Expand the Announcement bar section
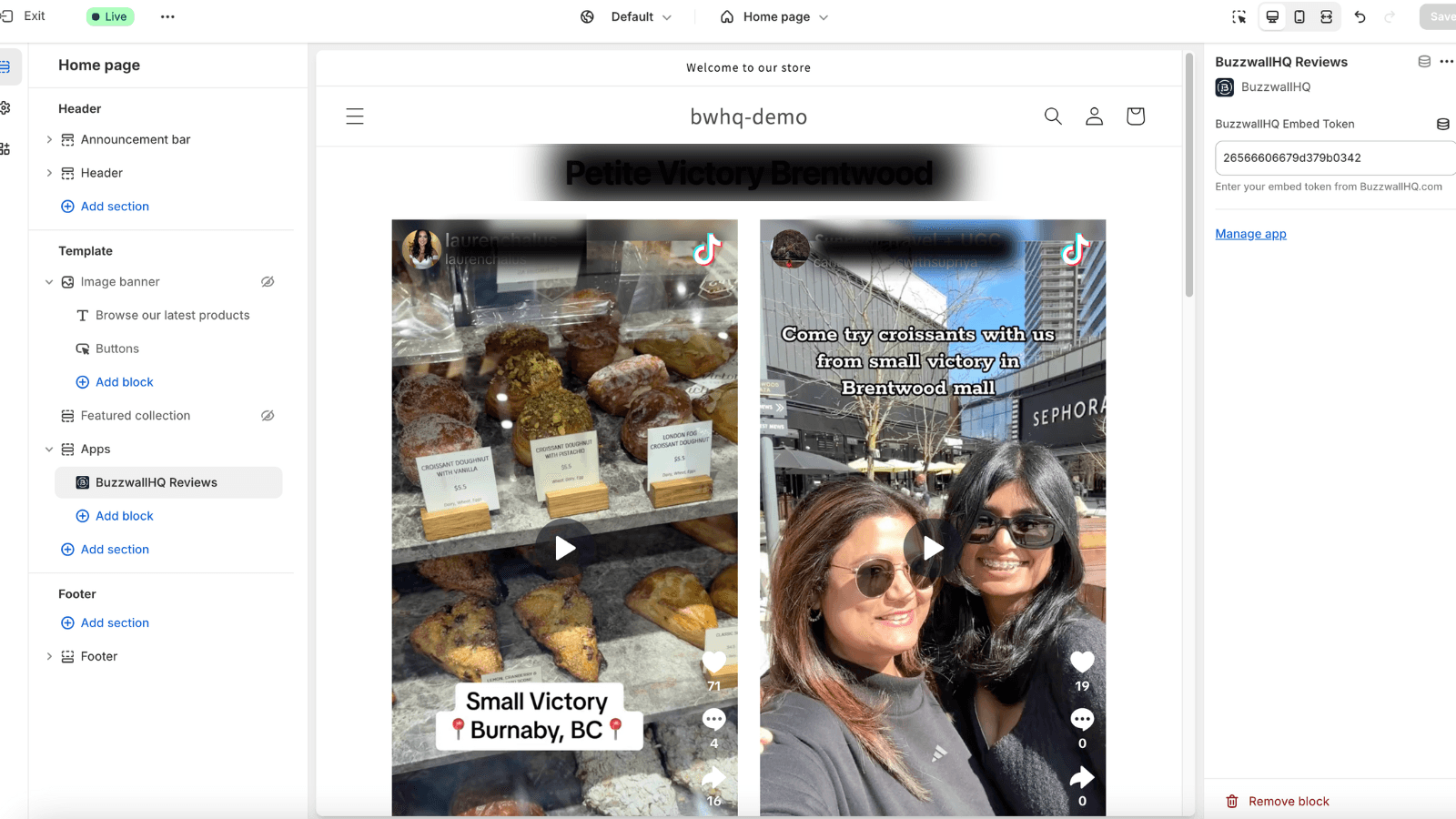Viewport: 1456px width, 819px height. [49, 139]
